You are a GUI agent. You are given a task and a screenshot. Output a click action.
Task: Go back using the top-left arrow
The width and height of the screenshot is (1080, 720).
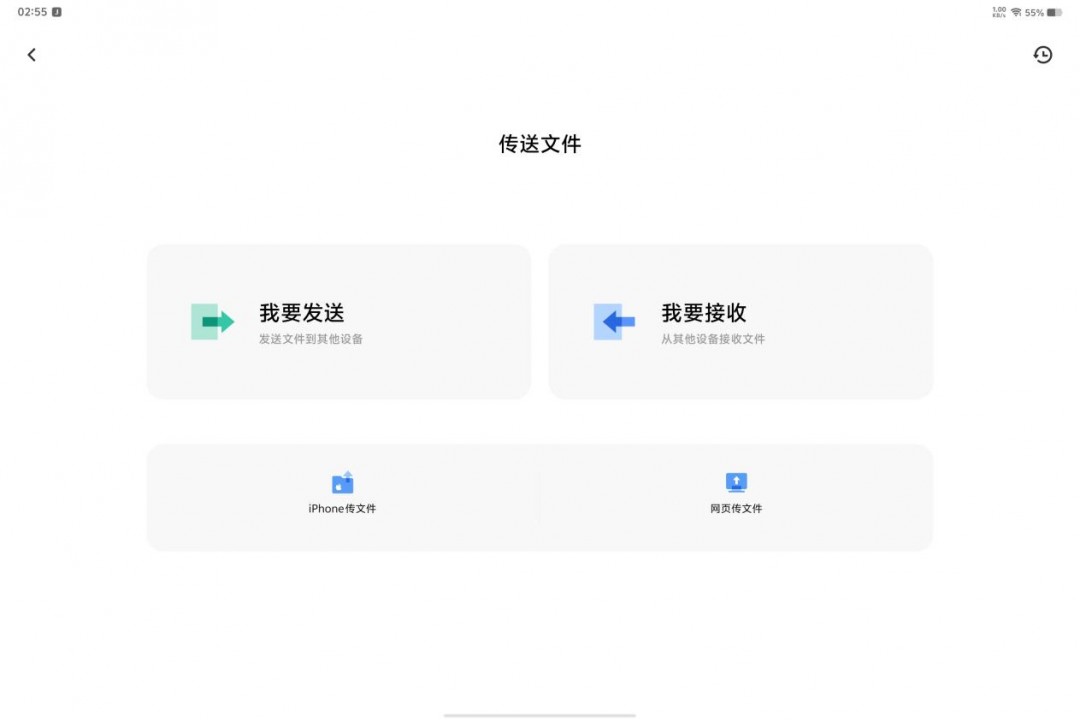pos(32,55)
